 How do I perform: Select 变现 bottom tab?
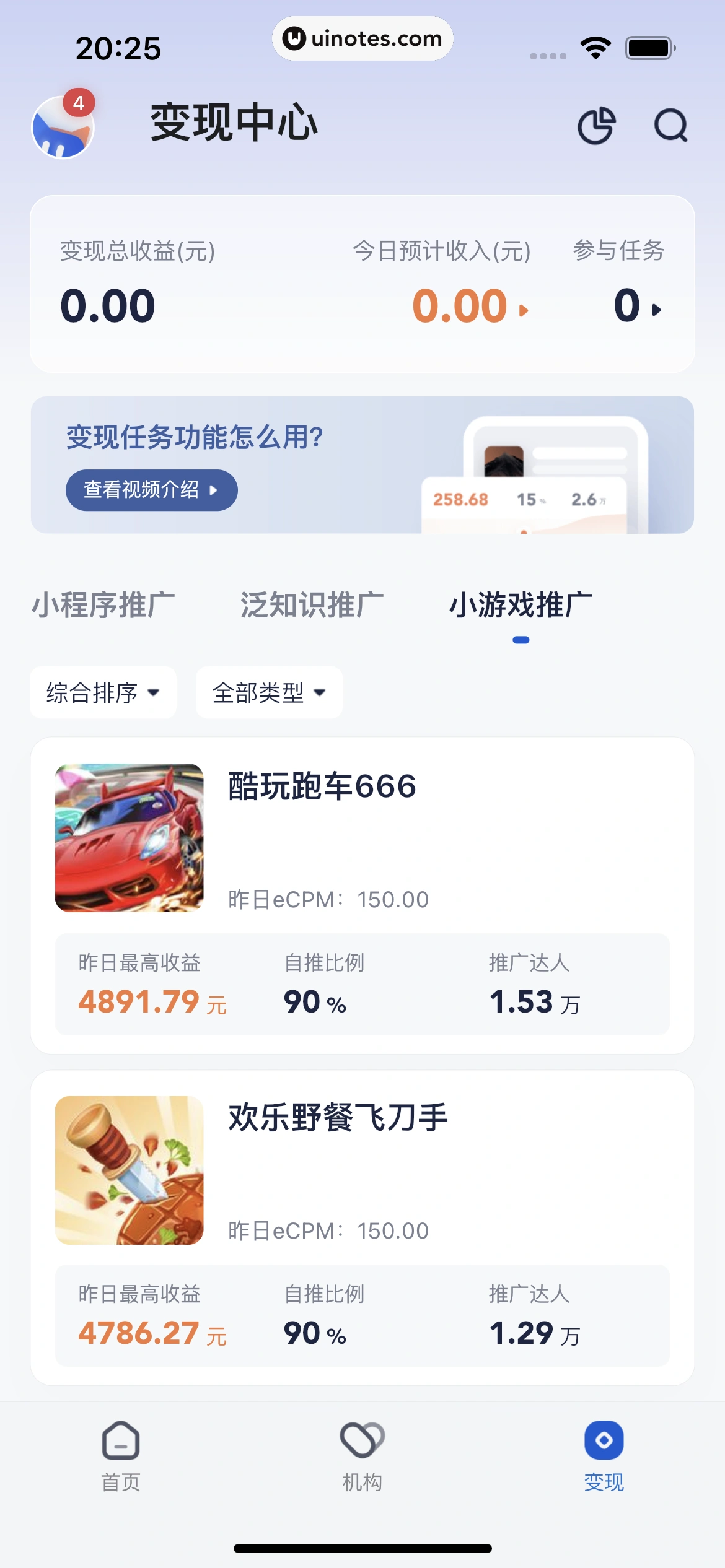(x=604, y=1456)
